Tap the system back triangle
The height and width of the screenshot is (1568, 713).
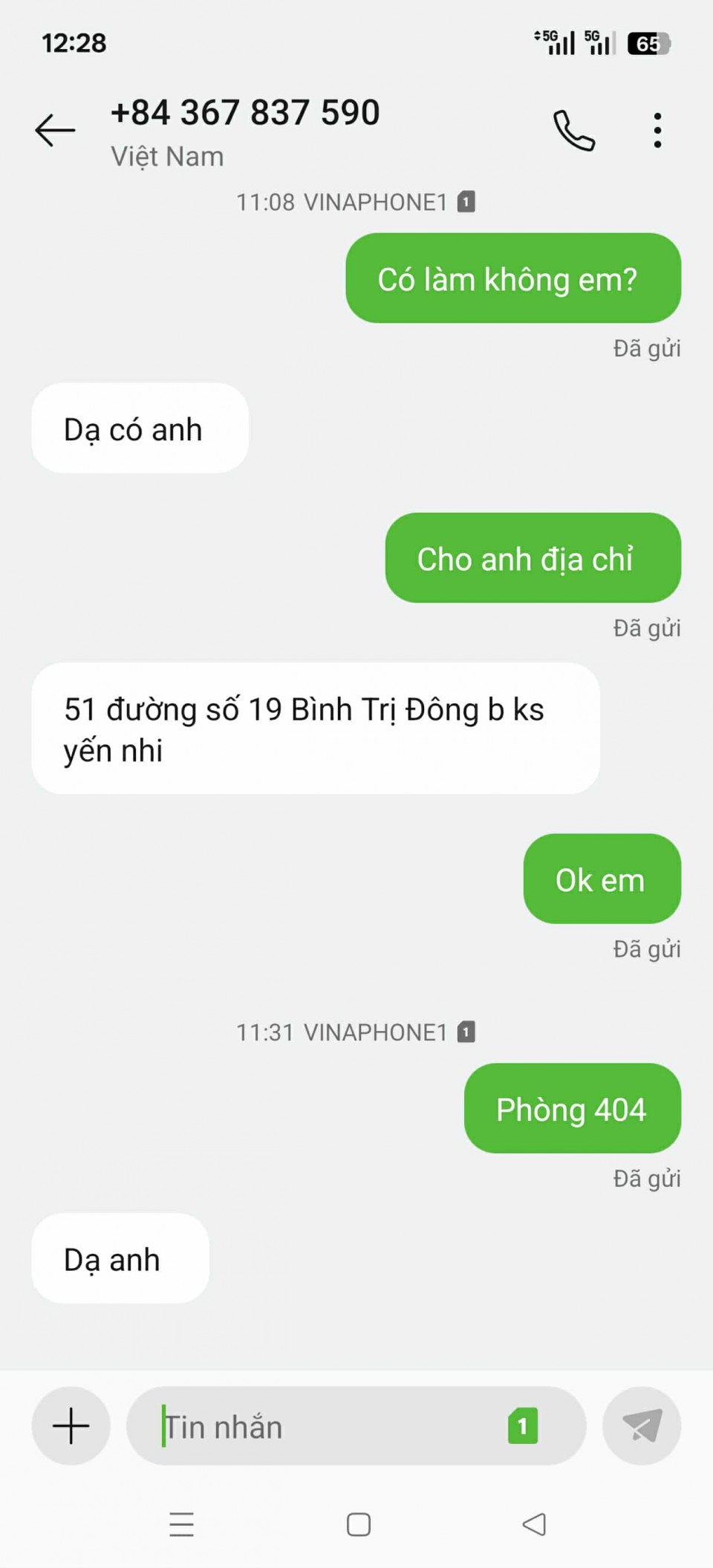coord(534,1525)
